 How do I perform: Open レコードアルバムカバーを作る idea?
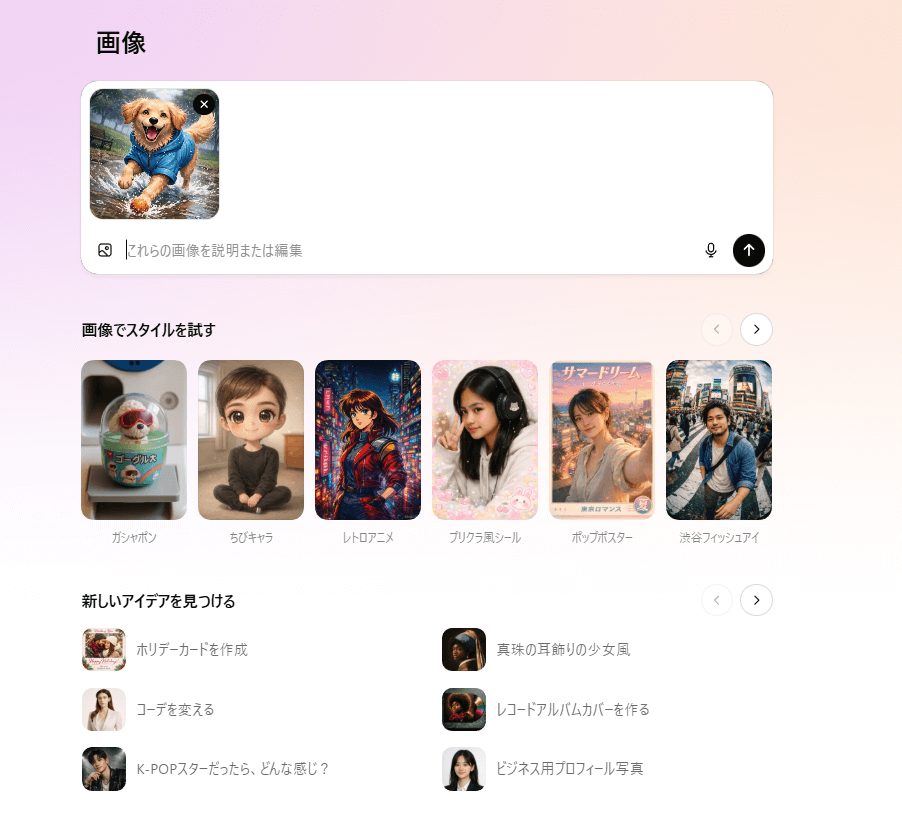[572, 710]
